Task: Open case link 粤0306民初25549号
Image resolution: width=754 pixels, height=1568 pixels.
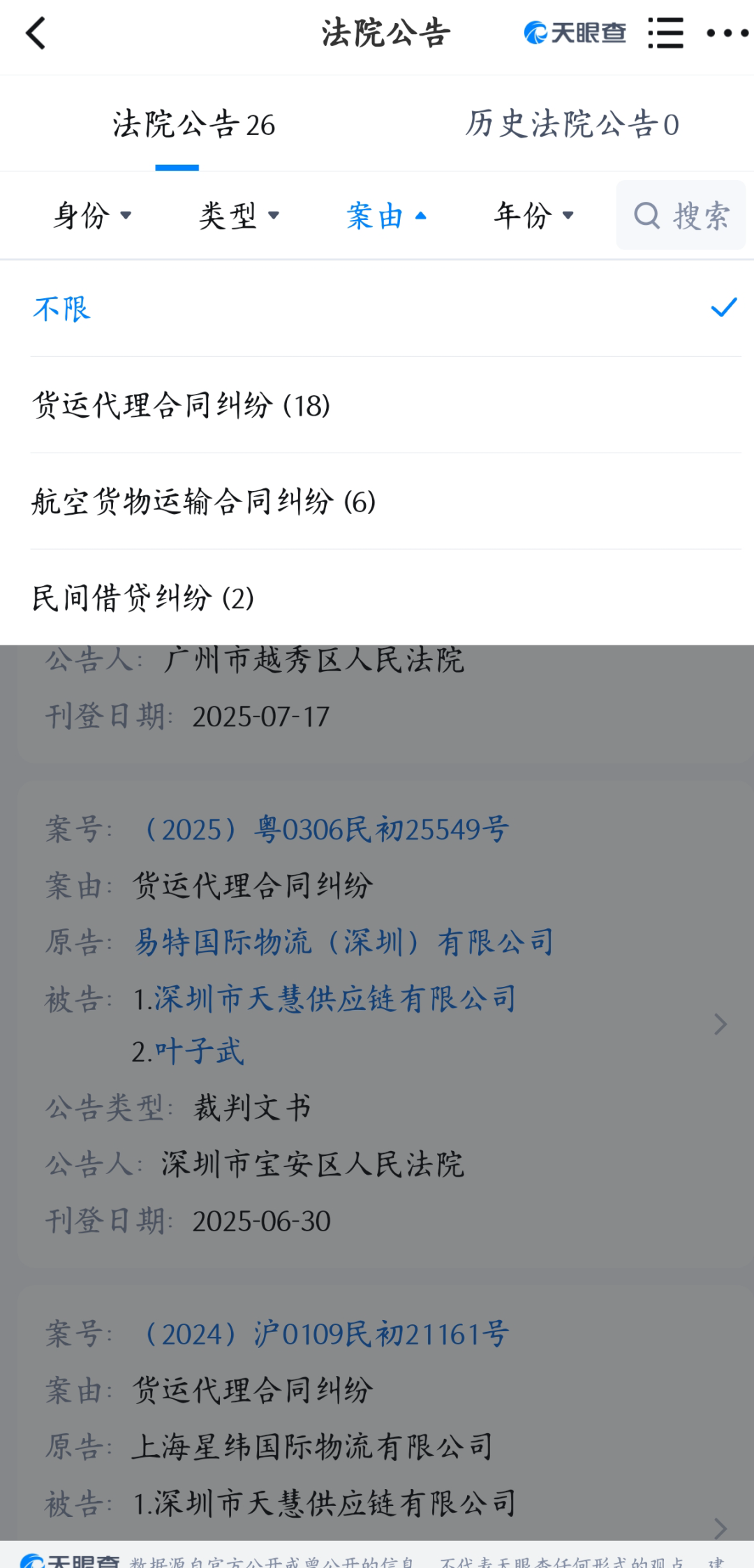Action: (x=325, y=830)
